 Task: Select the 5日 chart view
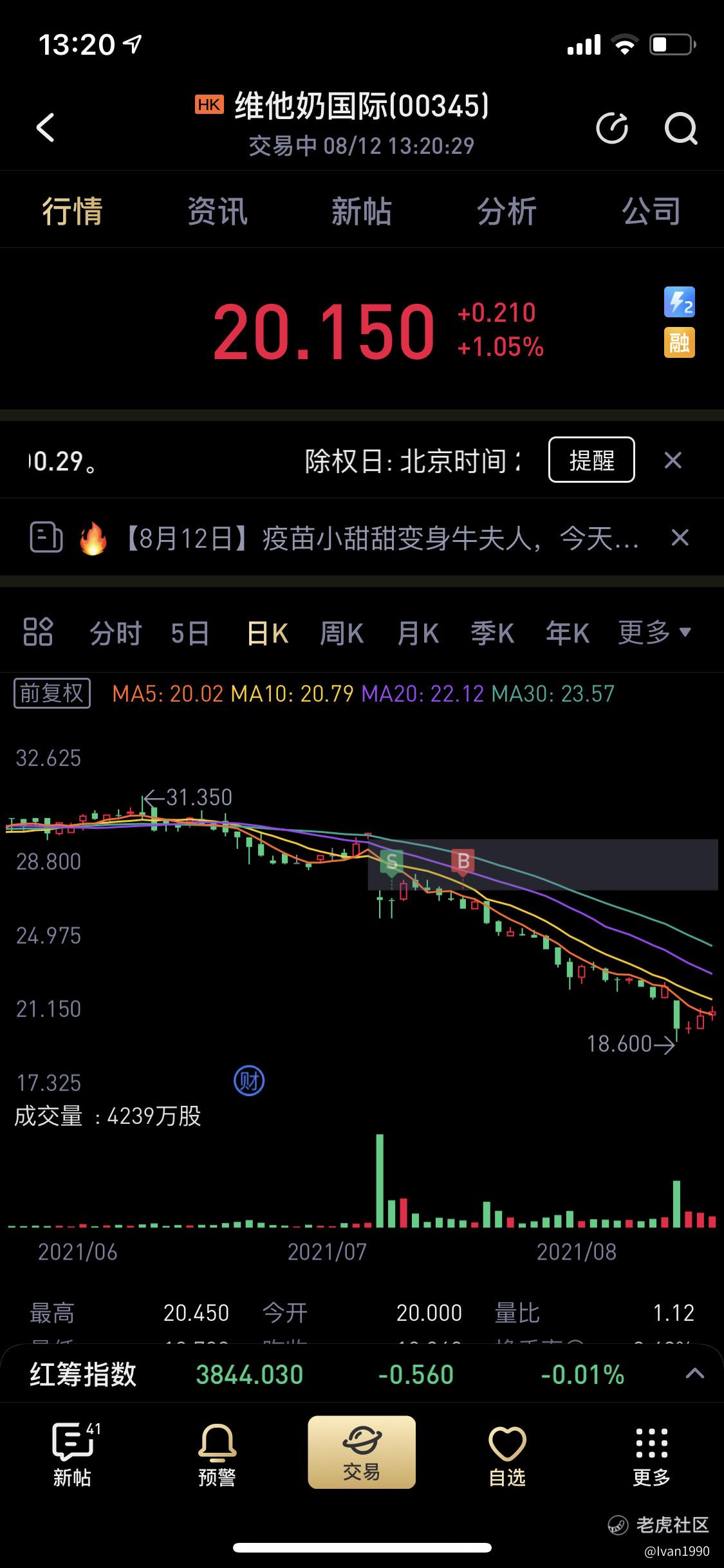[x=190, y=633]
